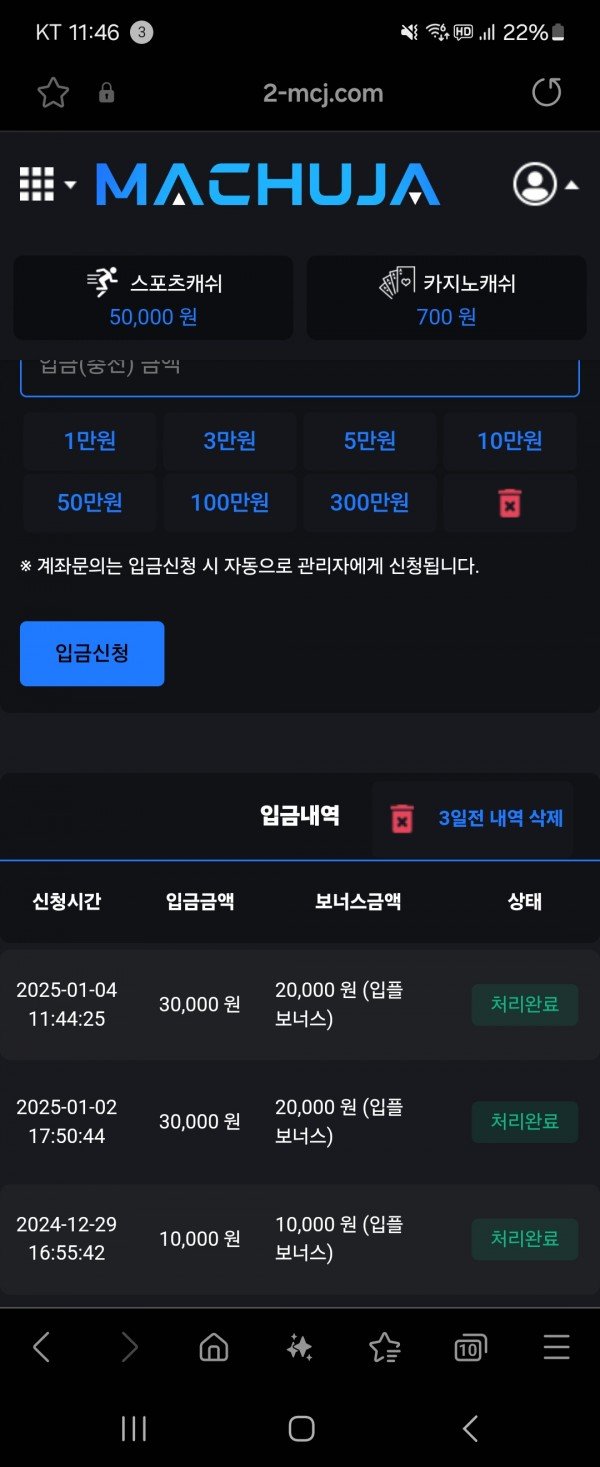The width and height of the screenshot is (600, 1467).
Task: Select the 10만원 amount button
Action: [510, 441]
